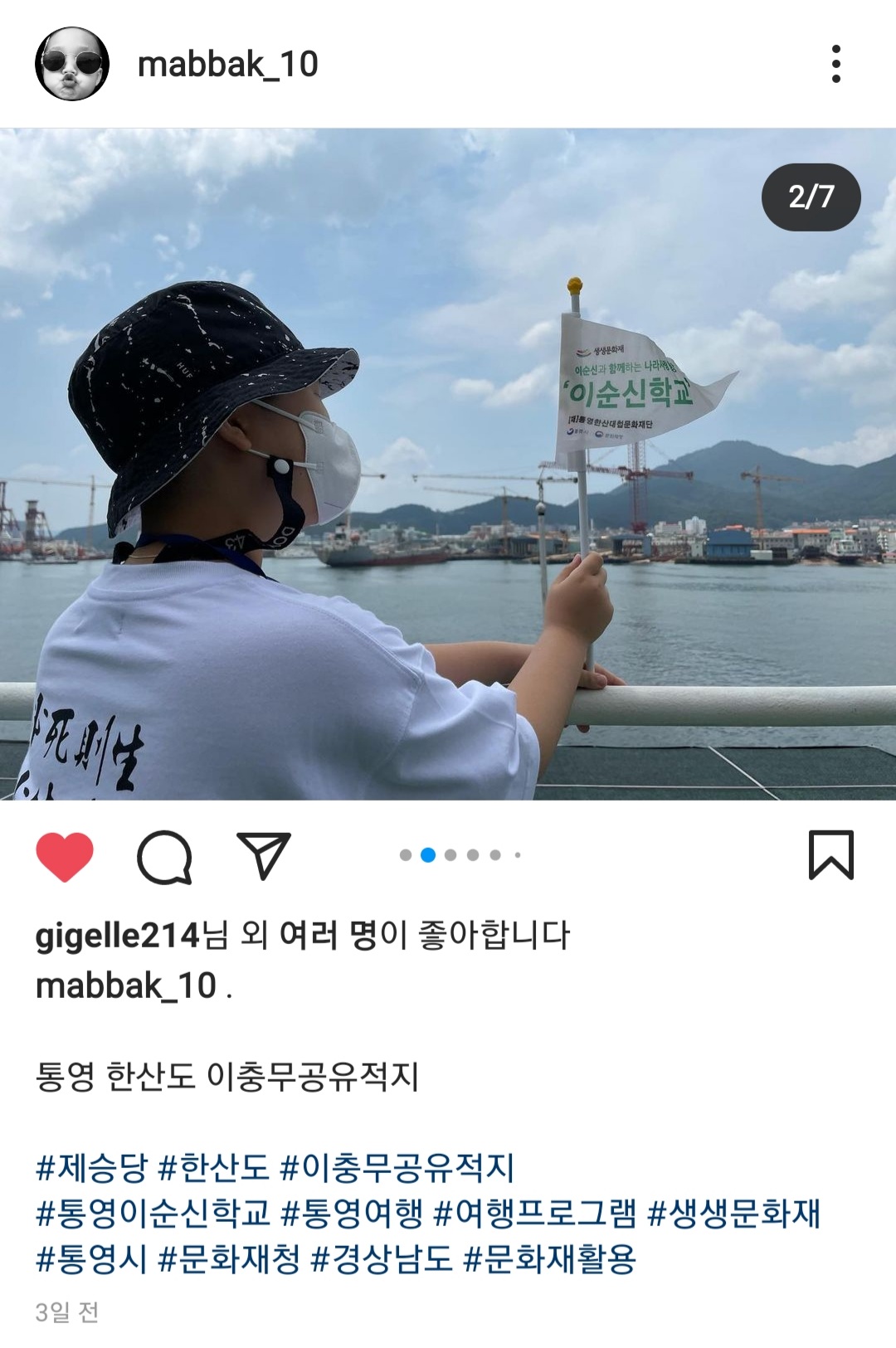896x1348 pixels.
Task: Open the #한산도 hashtag
Action: (213, 1168)
